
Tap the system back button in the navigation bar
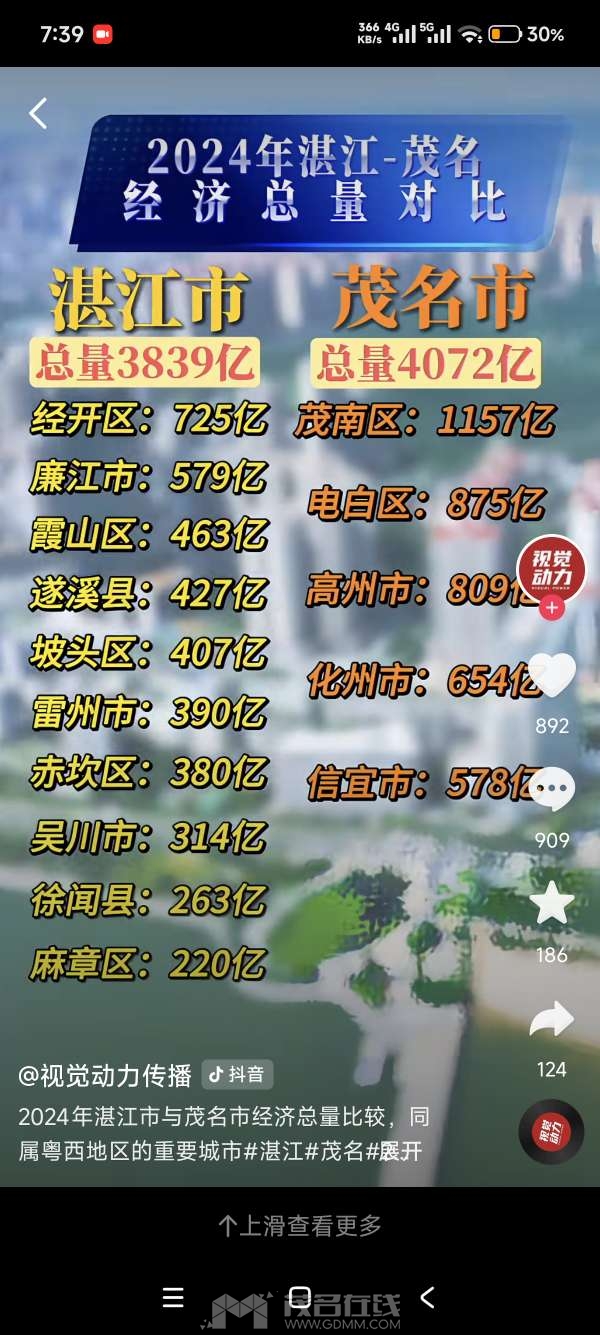click(x=427, y=1298)
